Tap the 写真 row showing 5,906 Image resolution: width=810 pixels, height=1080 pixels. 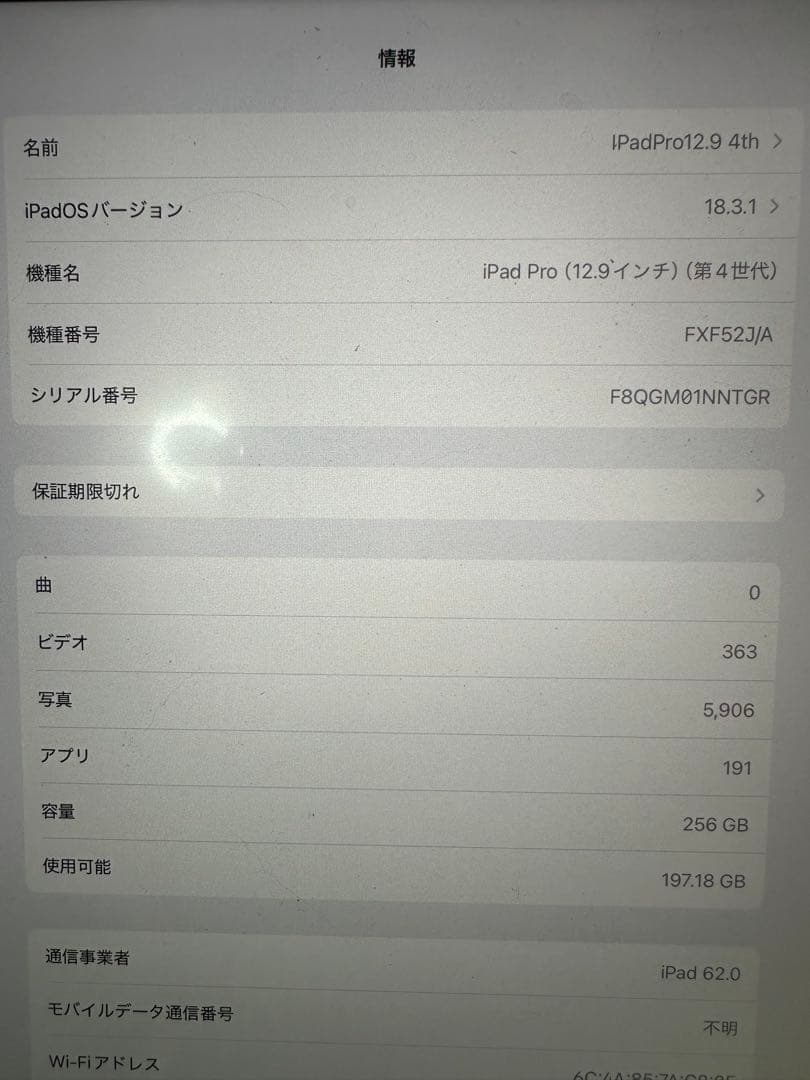tap(400, 702)
